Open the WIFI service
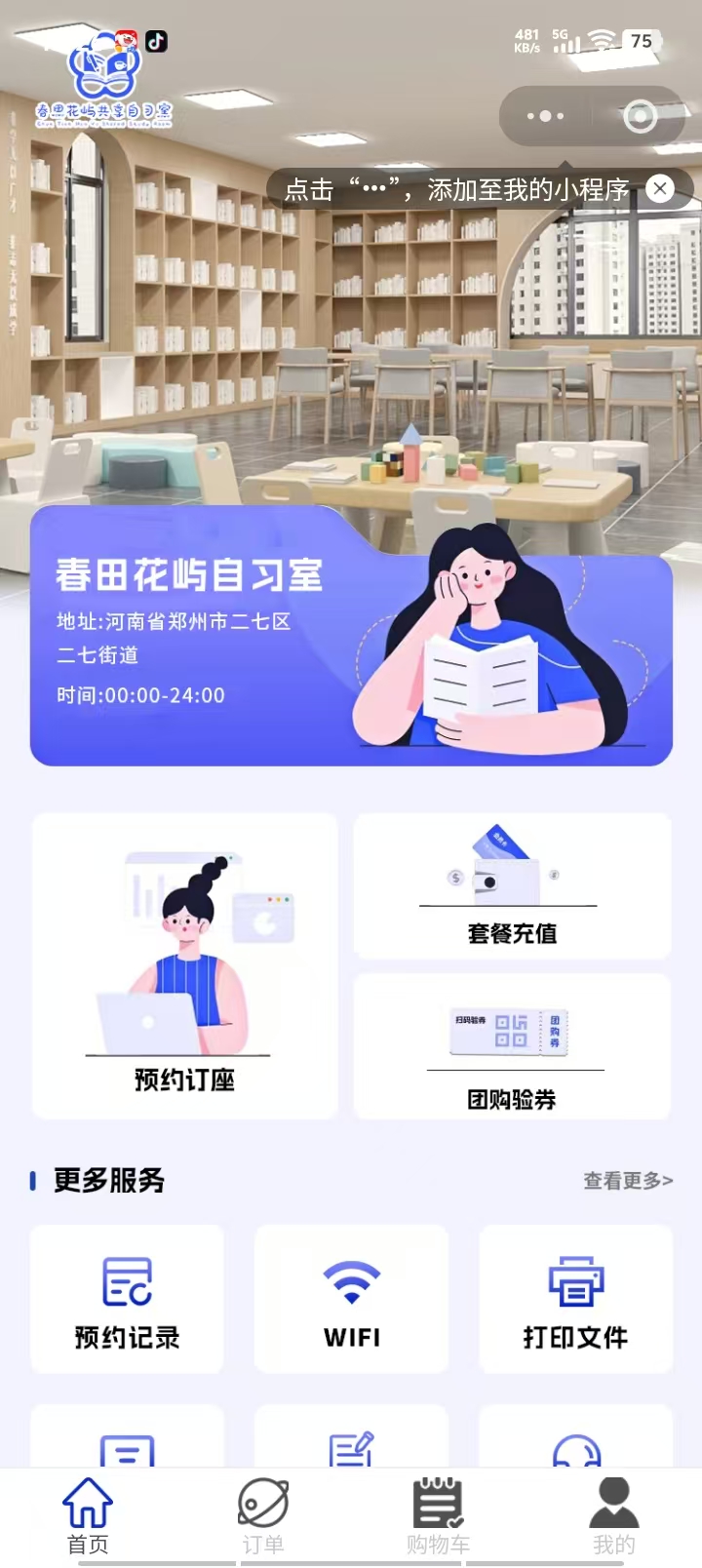Viewport: 702px width, 1568px height. coord(351,1299)
